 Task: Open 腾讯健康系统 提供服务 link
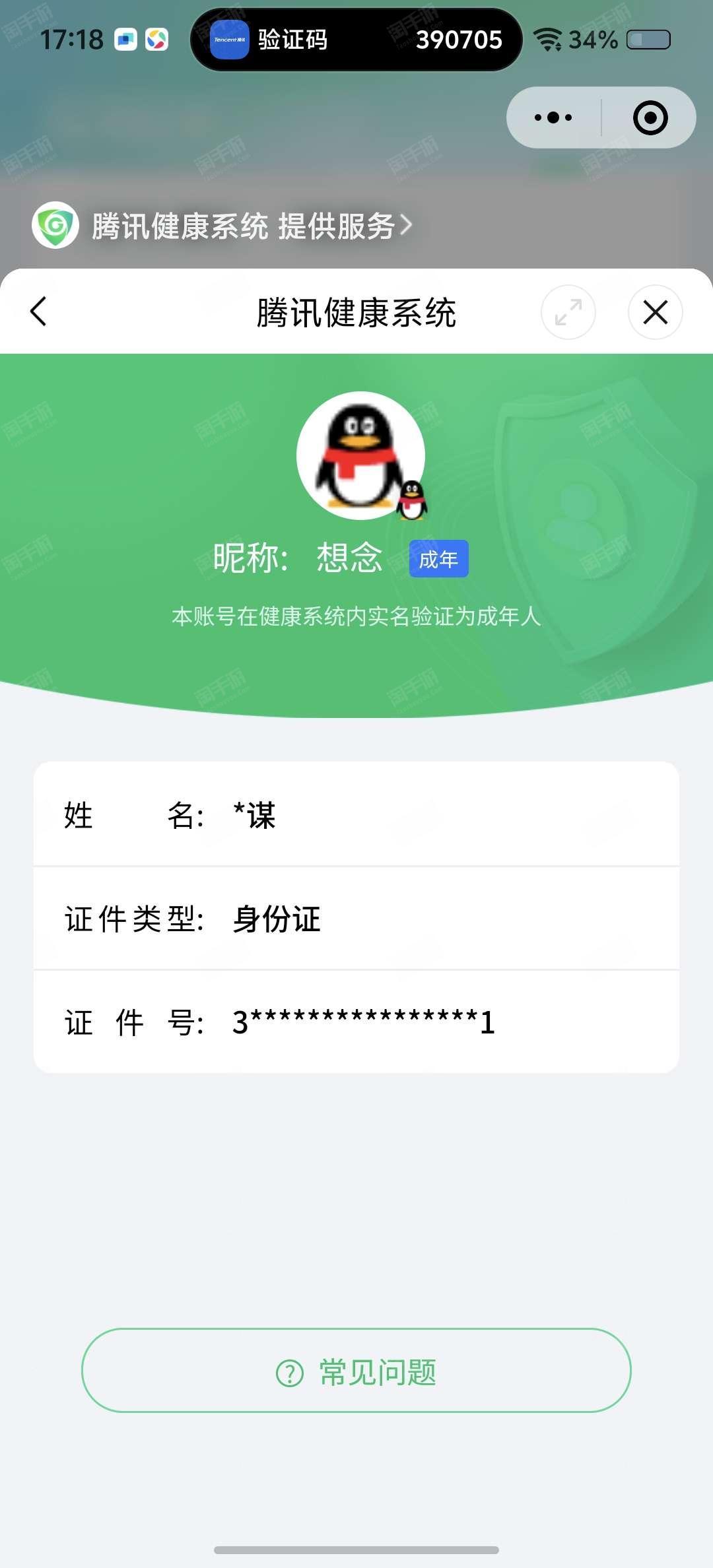(x=222, y=226)
